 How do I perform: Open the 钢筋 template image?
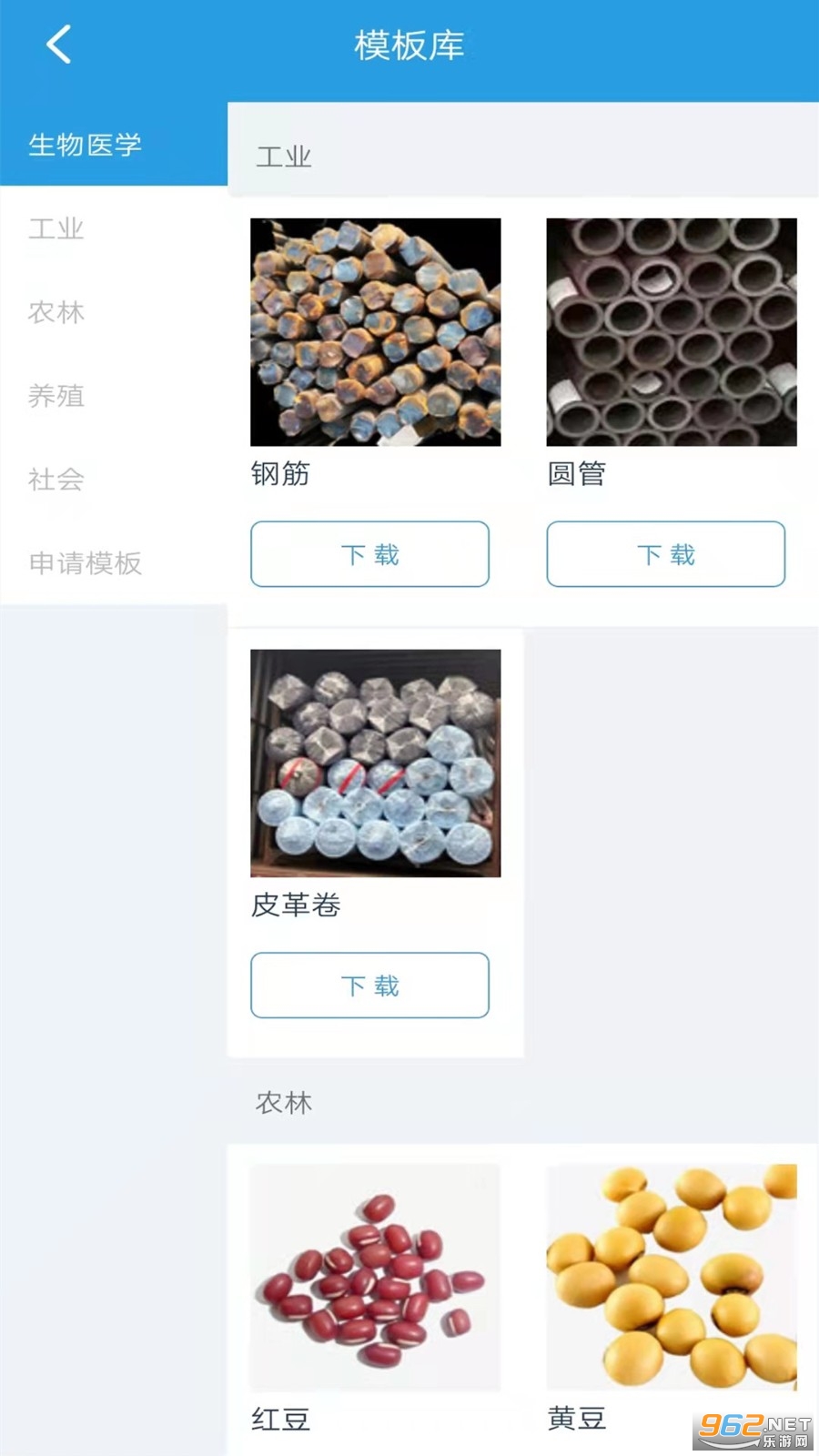[375, 332]
